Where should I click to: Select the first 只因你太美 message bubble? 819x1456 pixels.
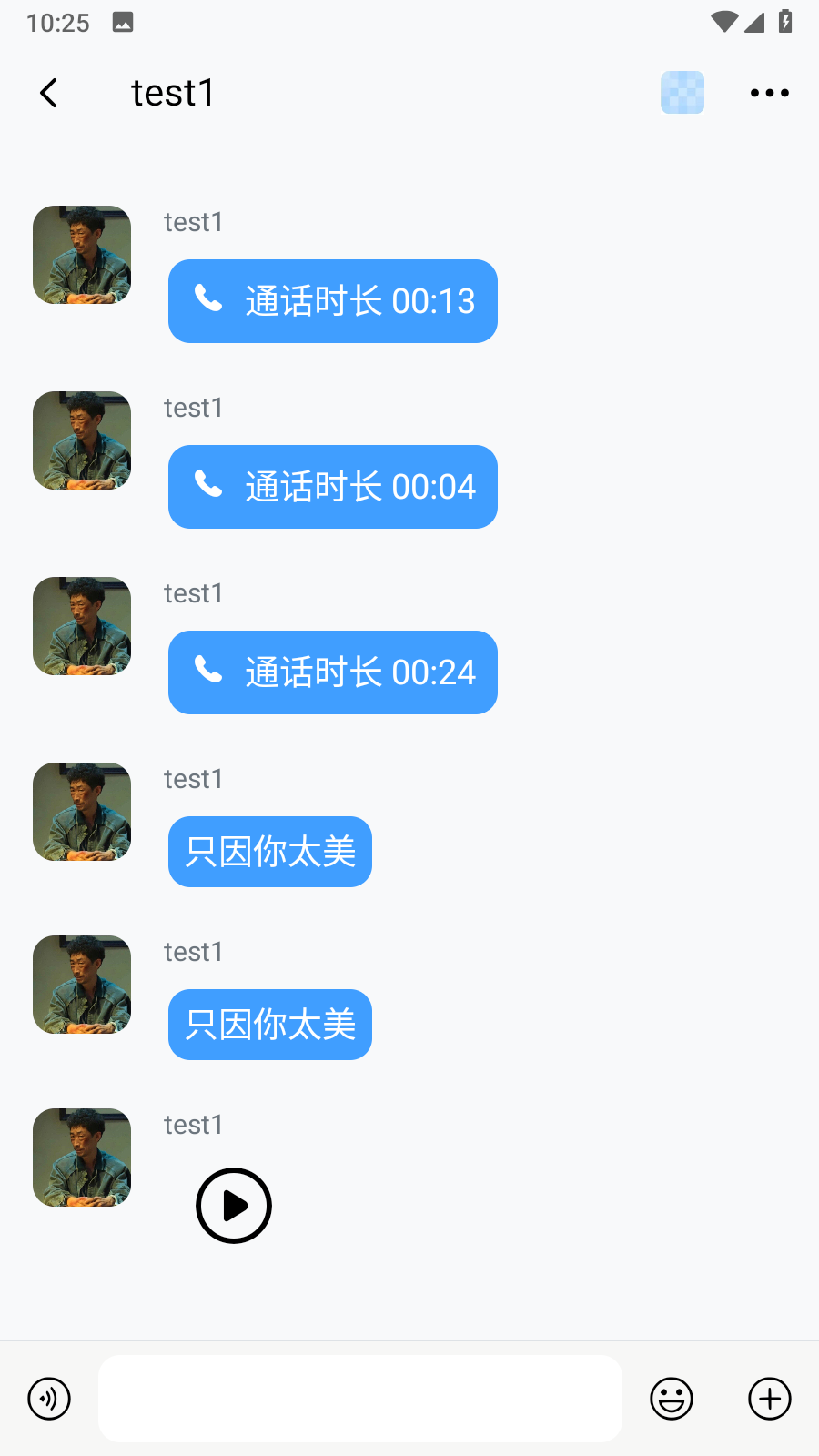coord(269,852)
